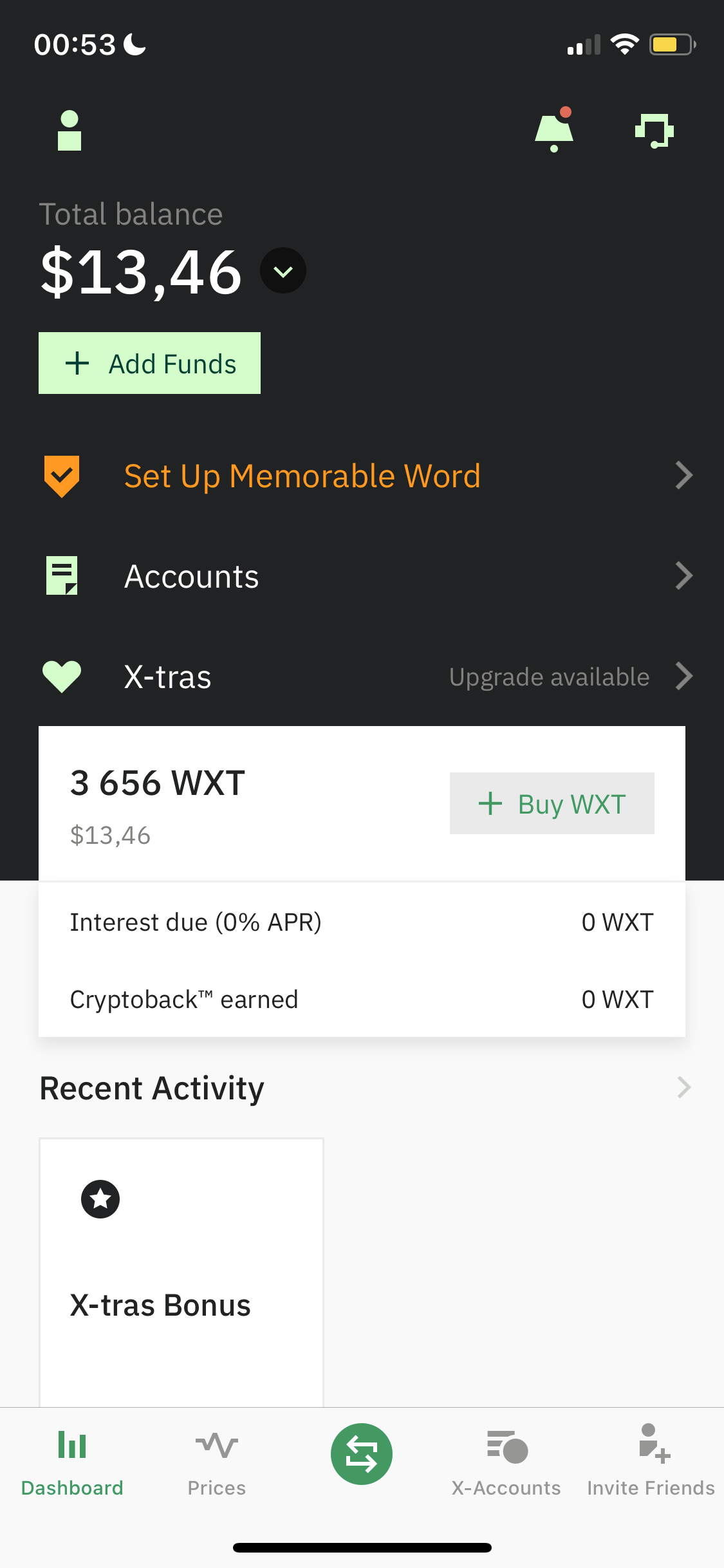Tap the green exchange button

pyautogui.click(x=362, y=1454)
